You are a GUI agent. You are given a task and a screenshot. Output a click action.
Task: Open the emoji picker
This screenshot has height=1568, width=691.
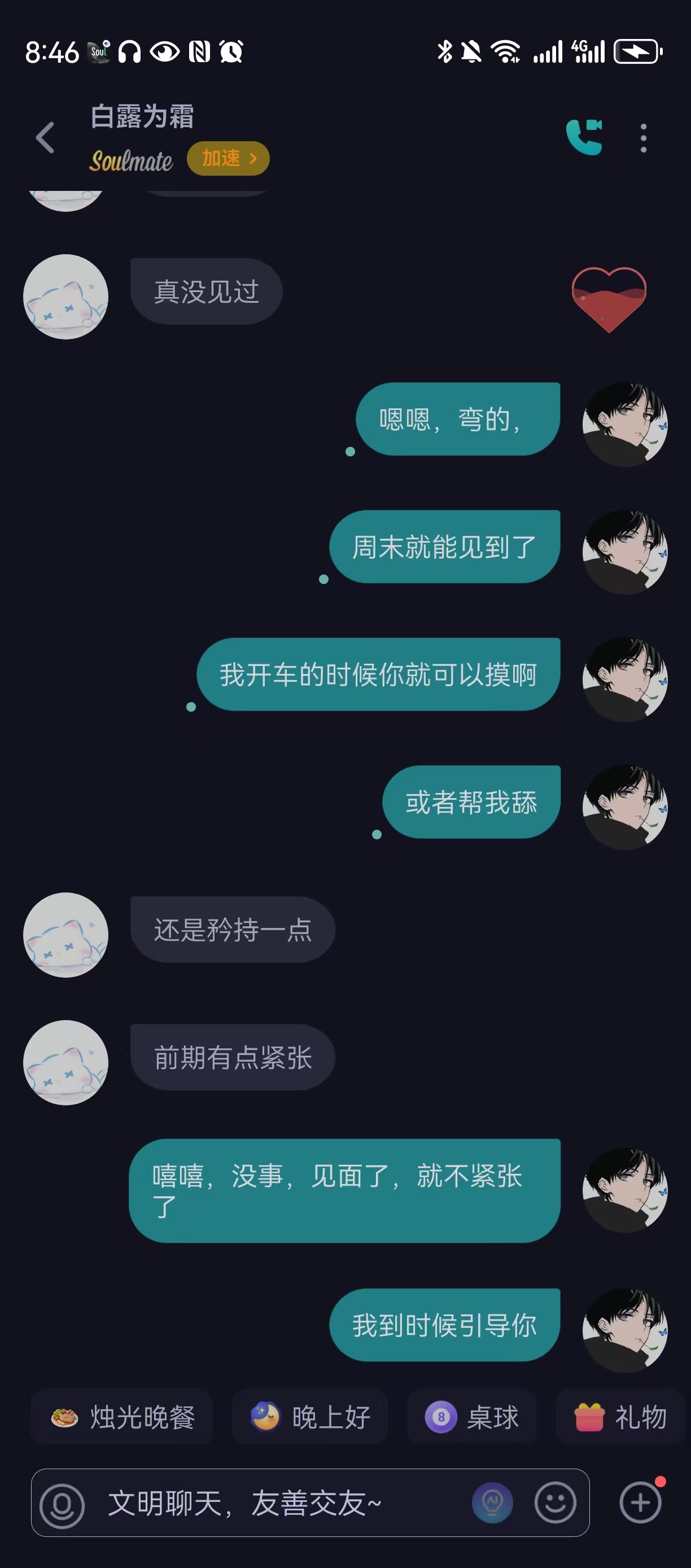pos(555,1504)
